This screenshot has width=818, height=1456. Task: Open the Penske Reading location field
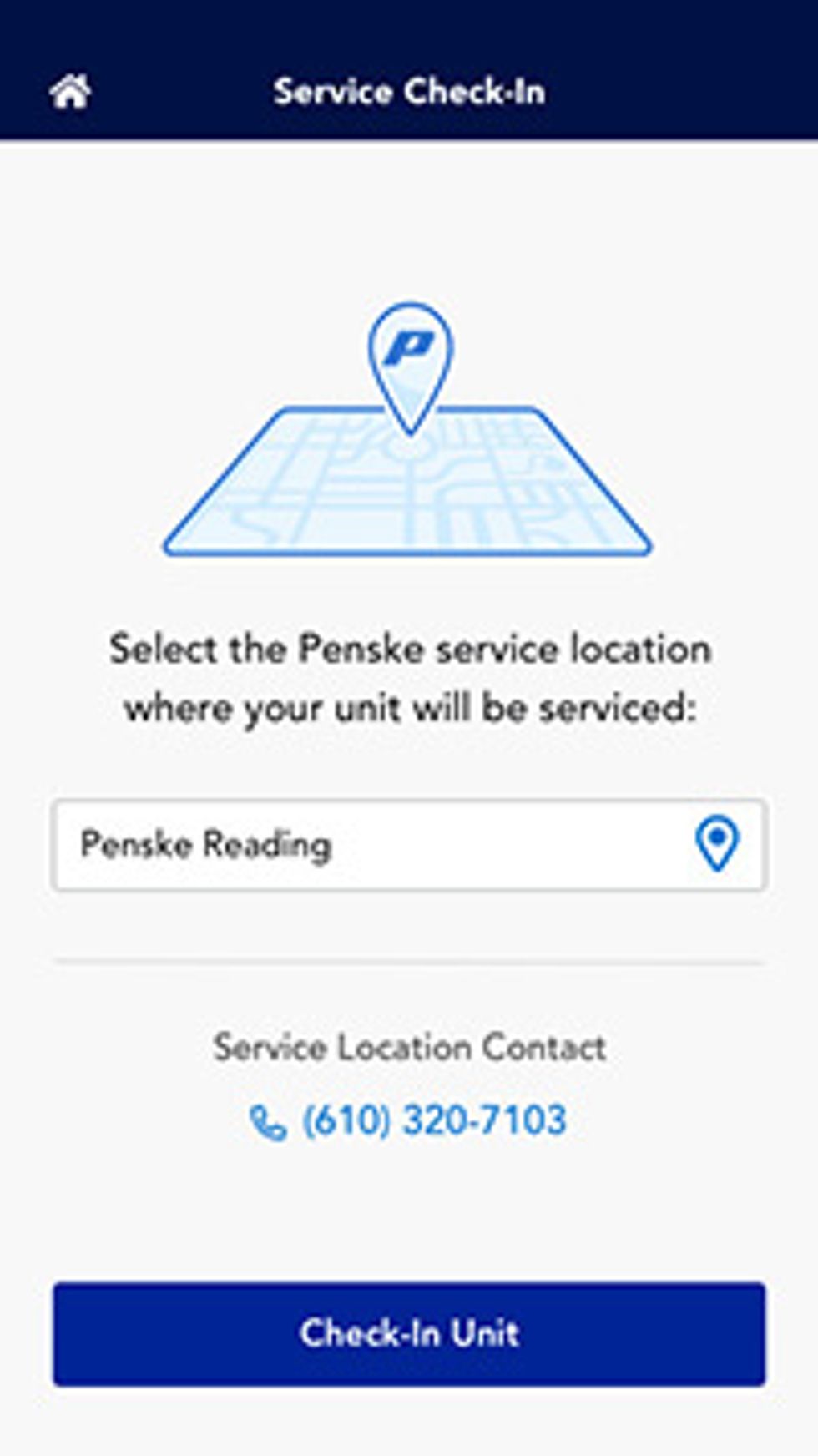367,845
